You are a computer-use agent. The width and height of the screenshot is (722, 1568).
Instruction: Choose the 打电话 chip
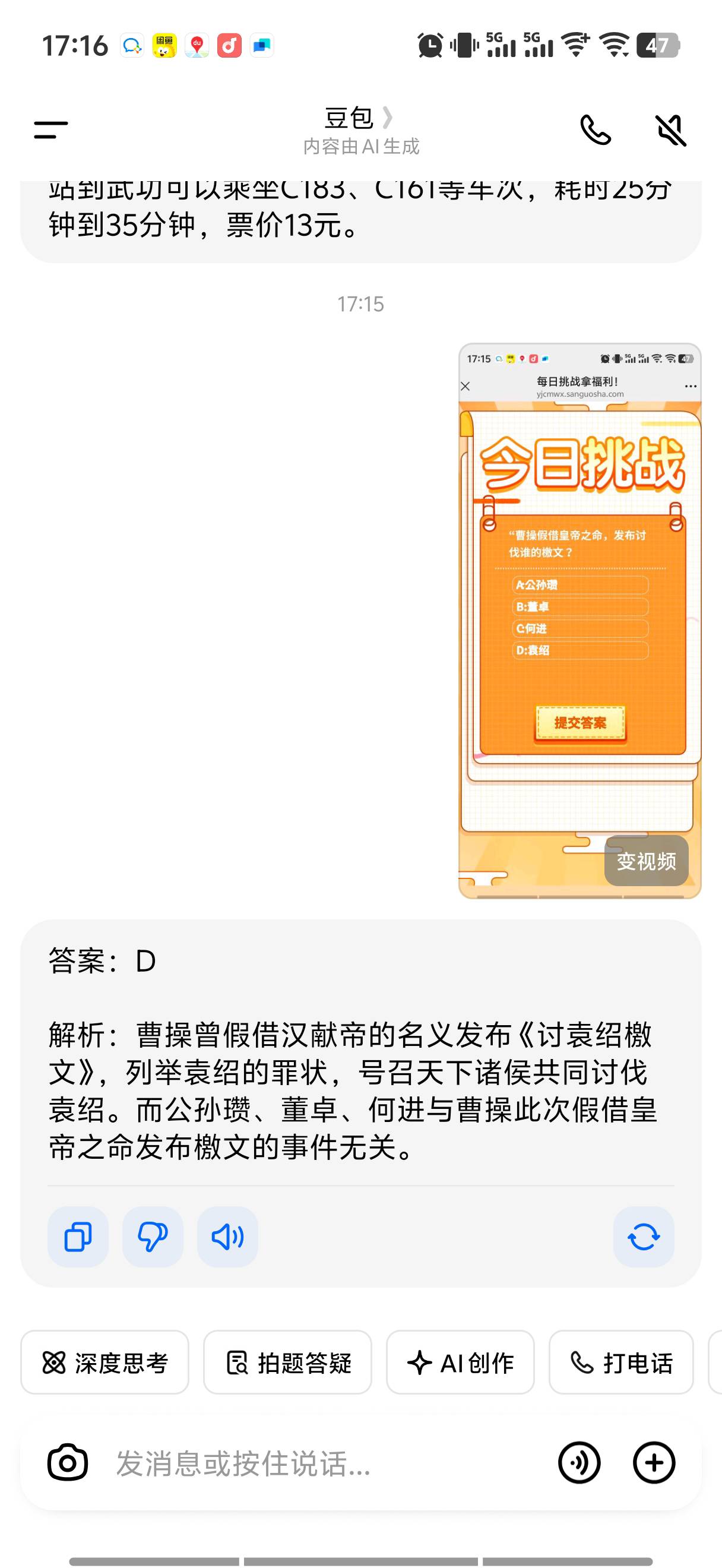[x=621, y=1363]
